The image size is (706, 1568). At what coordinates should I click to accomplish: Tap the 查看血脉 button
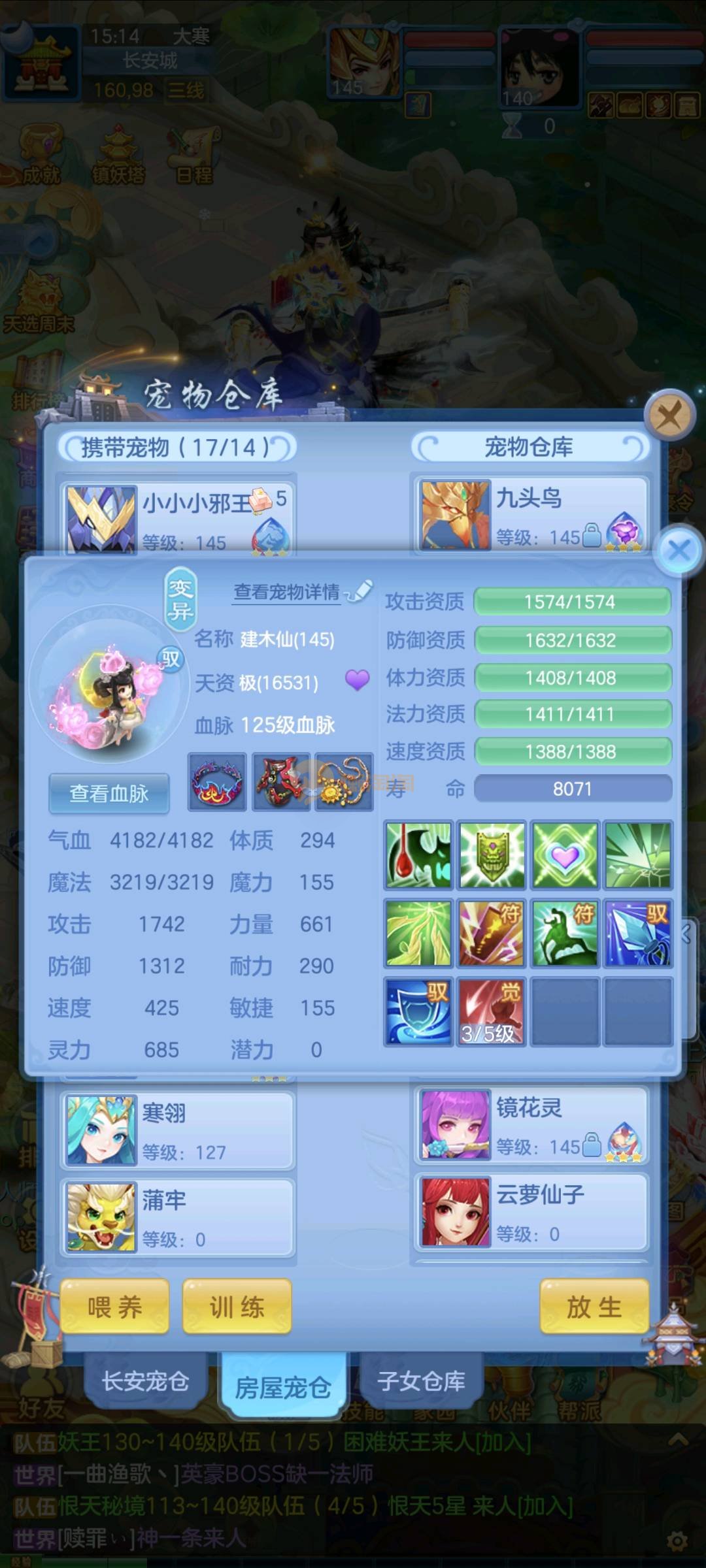[x=109, y=793]
